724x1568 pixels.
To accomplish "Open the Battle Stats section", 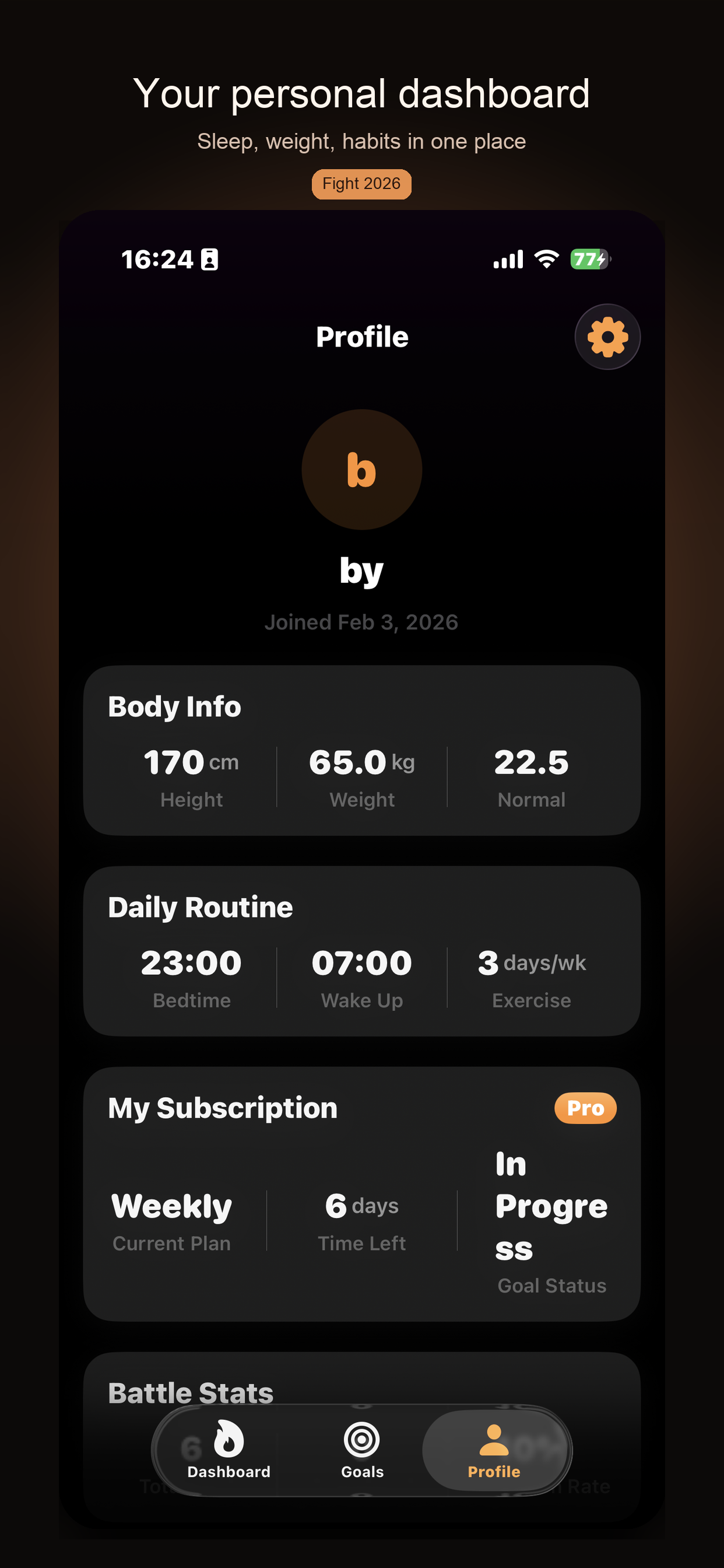I will coord(190,1392).
